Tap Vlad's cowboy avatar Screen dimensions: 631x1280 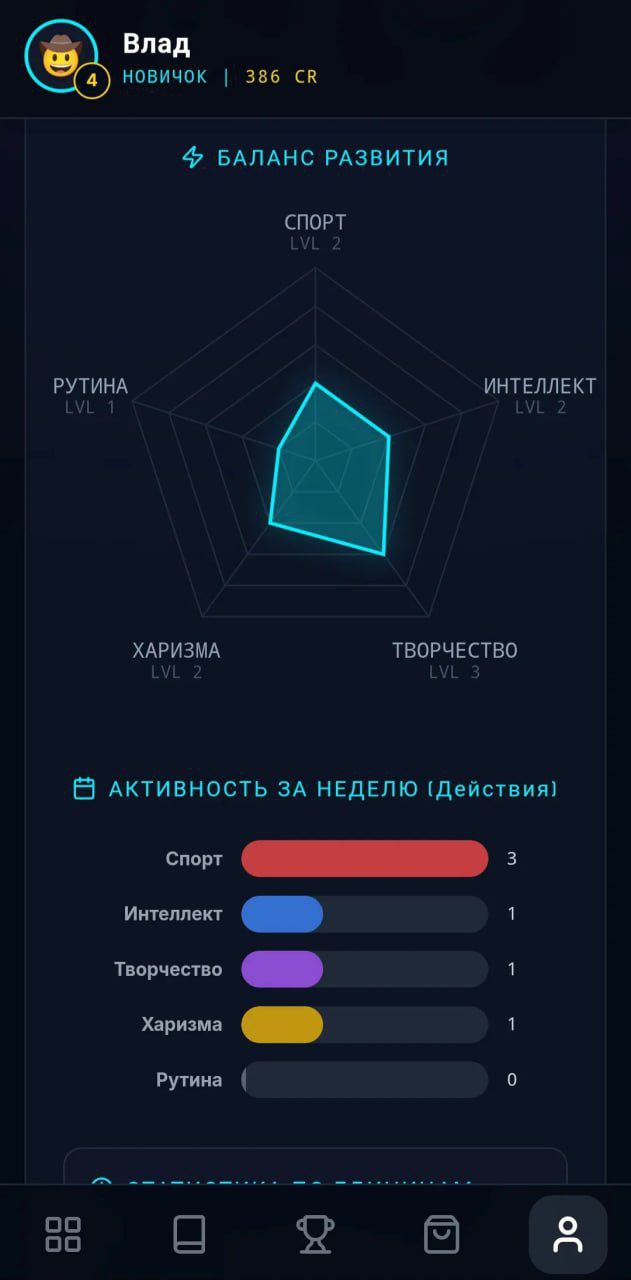coord(61,56)
